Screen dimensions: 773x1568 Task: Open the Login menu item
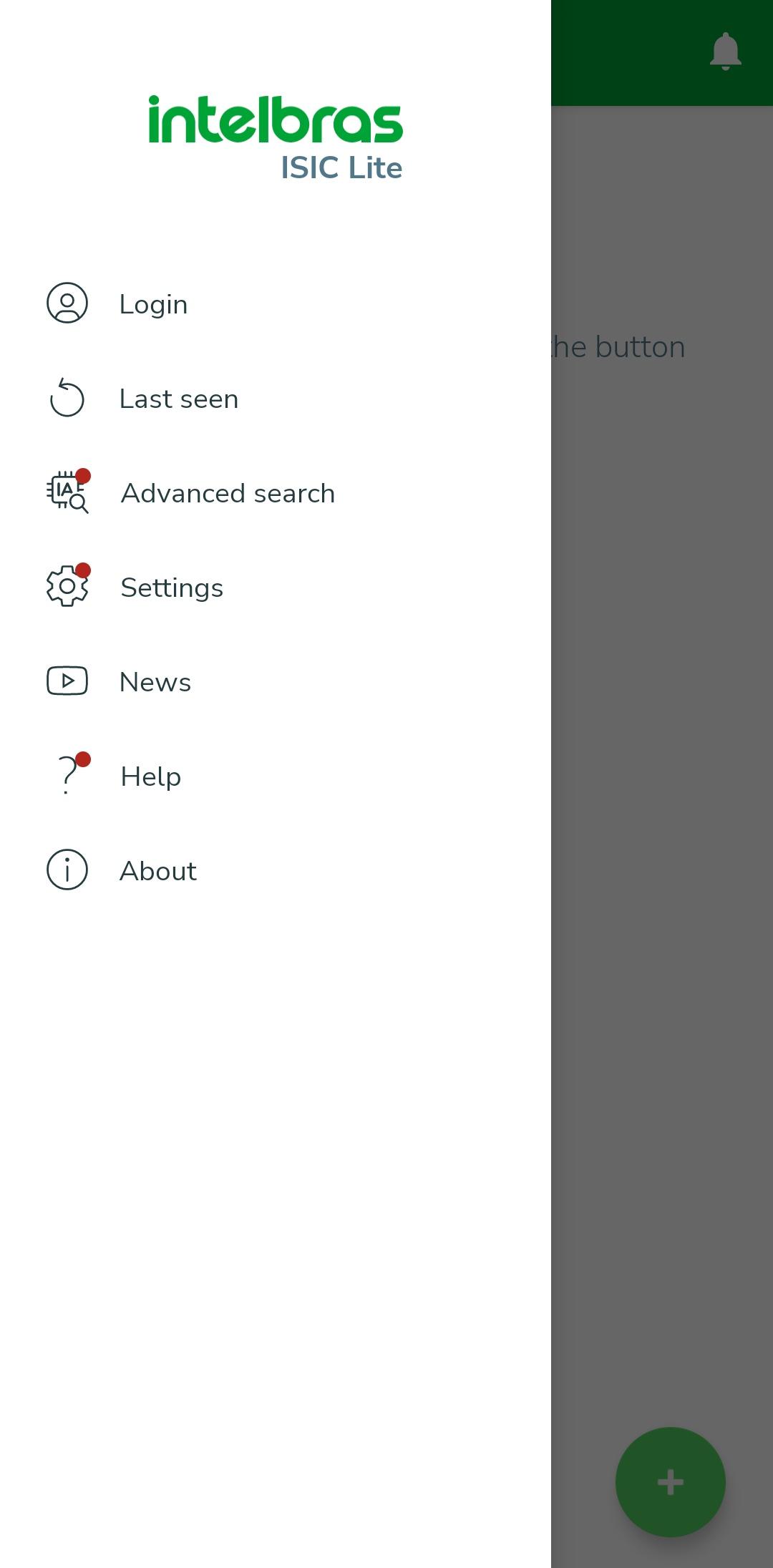pos(276,303)
